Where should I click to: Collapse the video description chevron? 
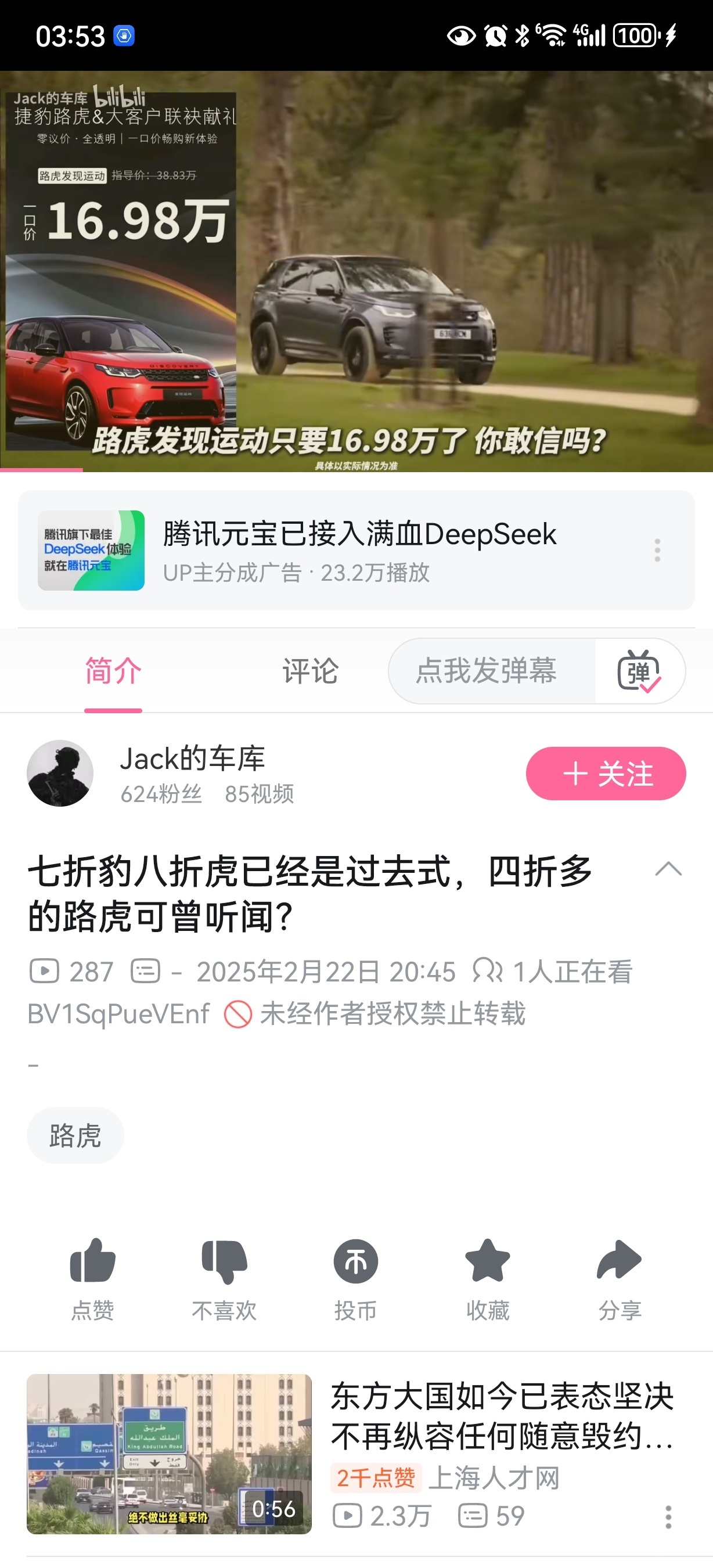[x=668, y=869]
